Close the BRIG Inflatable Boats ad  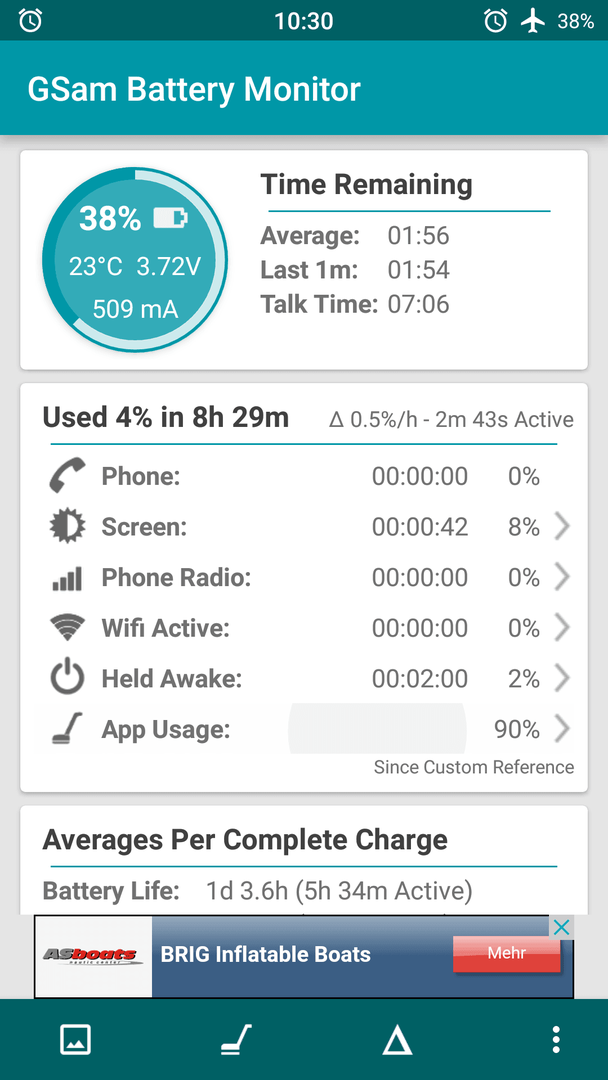tap(562, 927)
